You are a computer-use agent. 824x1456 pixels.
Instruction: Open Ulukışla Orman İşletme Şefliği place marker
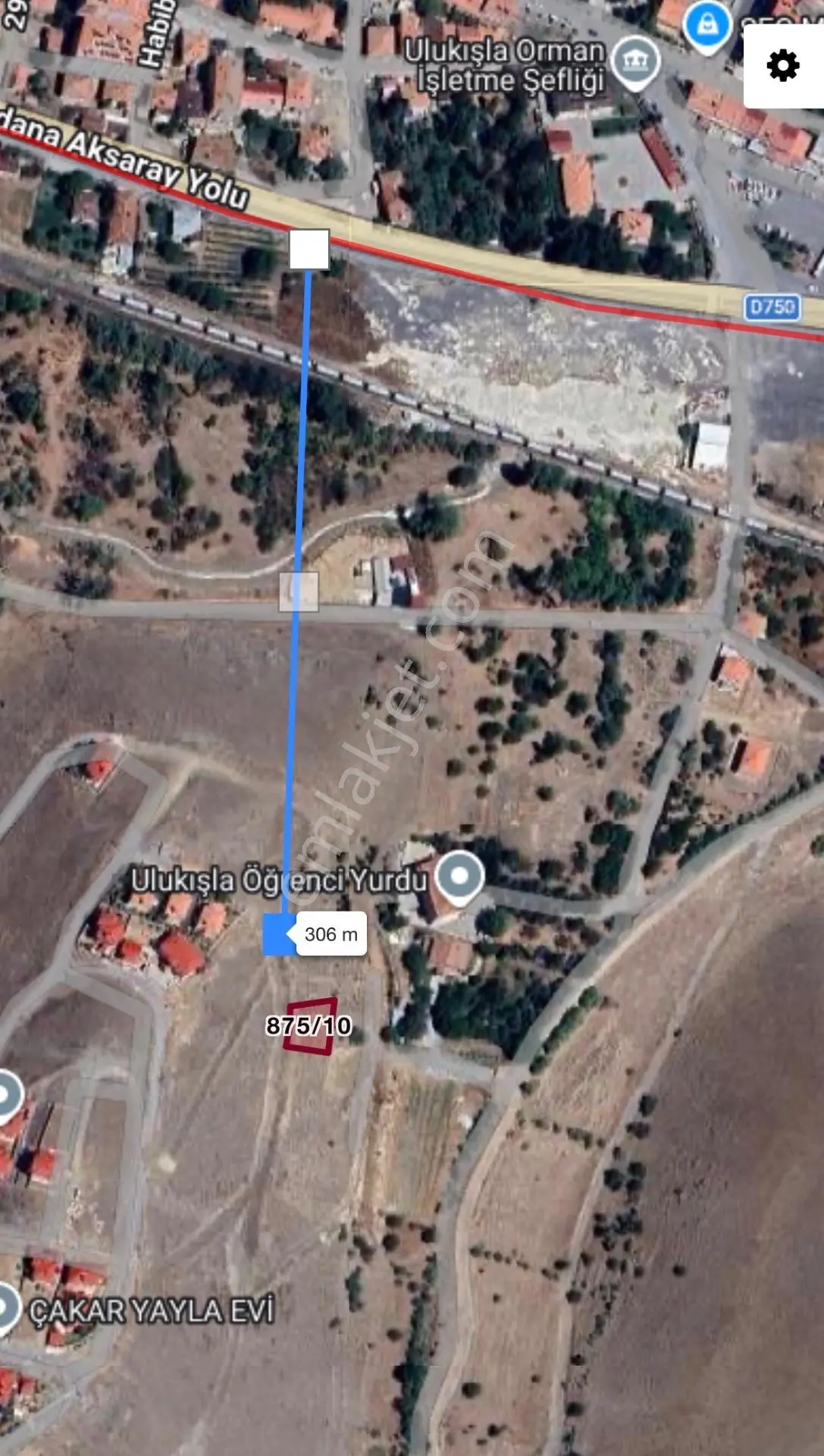[635, 62]
